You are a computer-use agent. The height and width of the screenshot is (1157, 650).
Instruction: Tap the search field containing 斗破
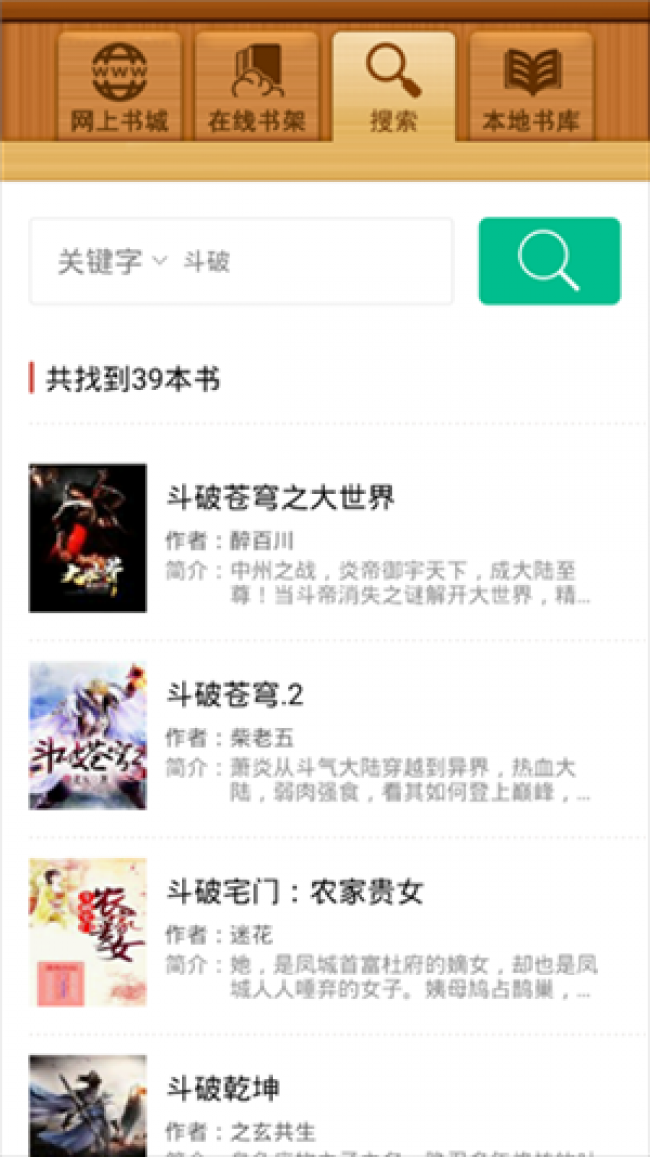coord(310,262)
